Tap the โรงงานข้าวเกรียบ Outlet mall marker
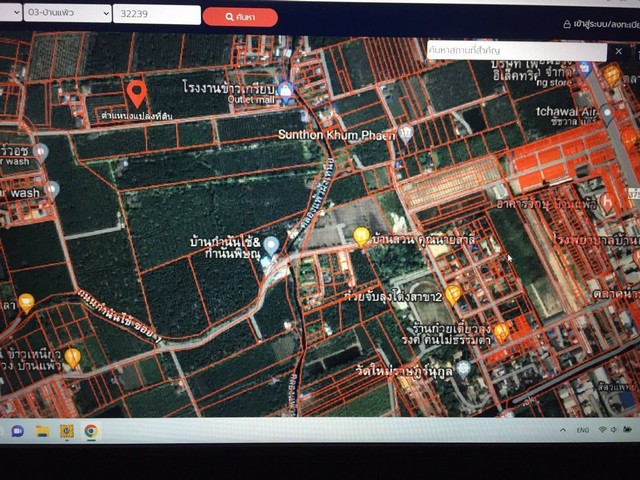Image resolution: width=640 pixels, height=480 pixels. [x=286, y=91]
